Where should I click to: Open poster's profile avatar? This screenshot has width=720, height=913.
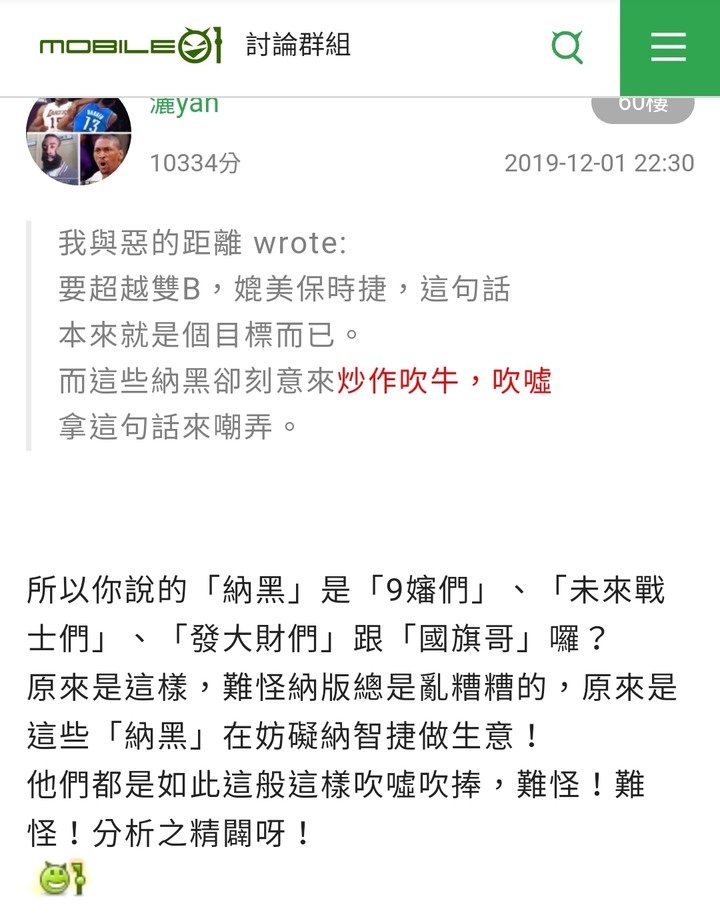[x=79, y=141]
